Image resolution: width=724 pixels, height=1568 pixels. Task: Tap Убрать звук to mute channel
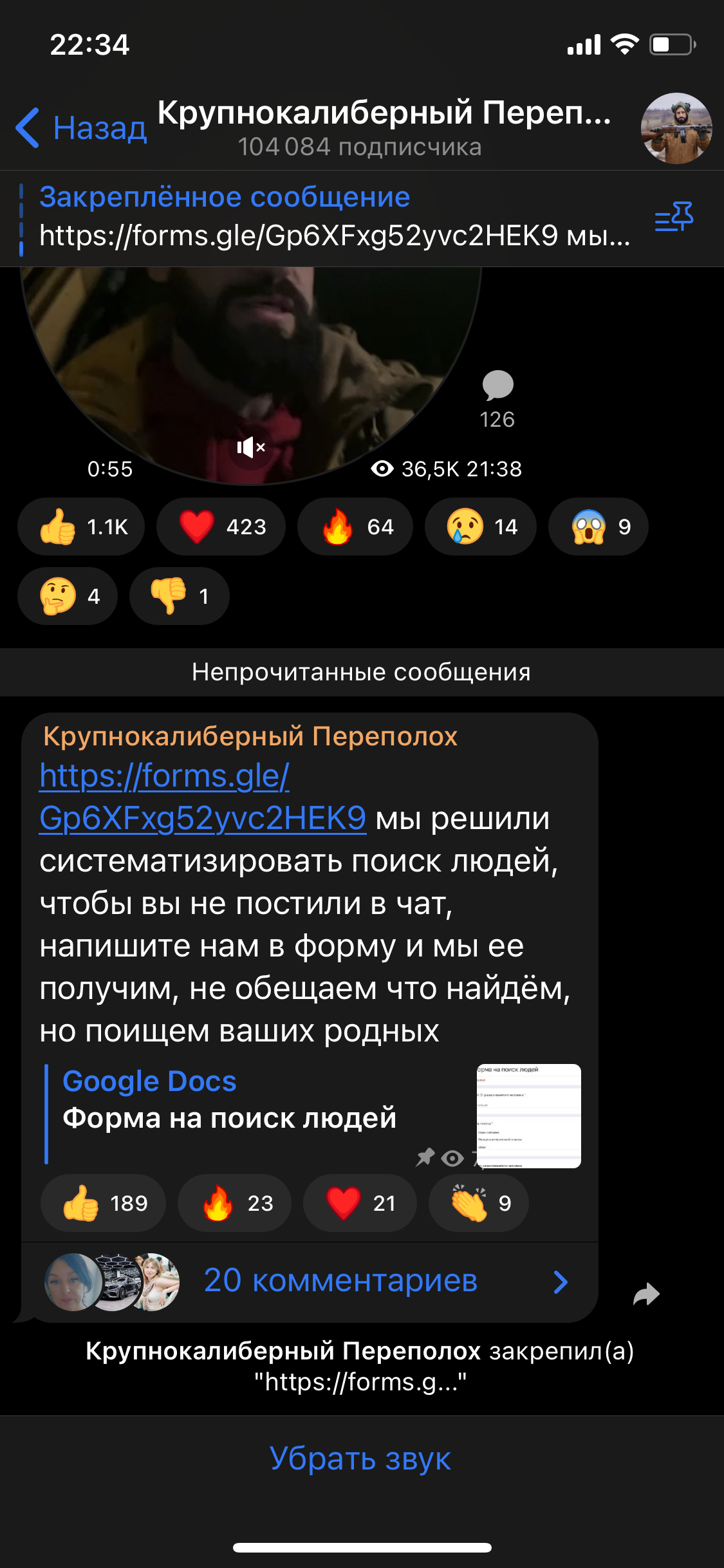[360, 1459]
